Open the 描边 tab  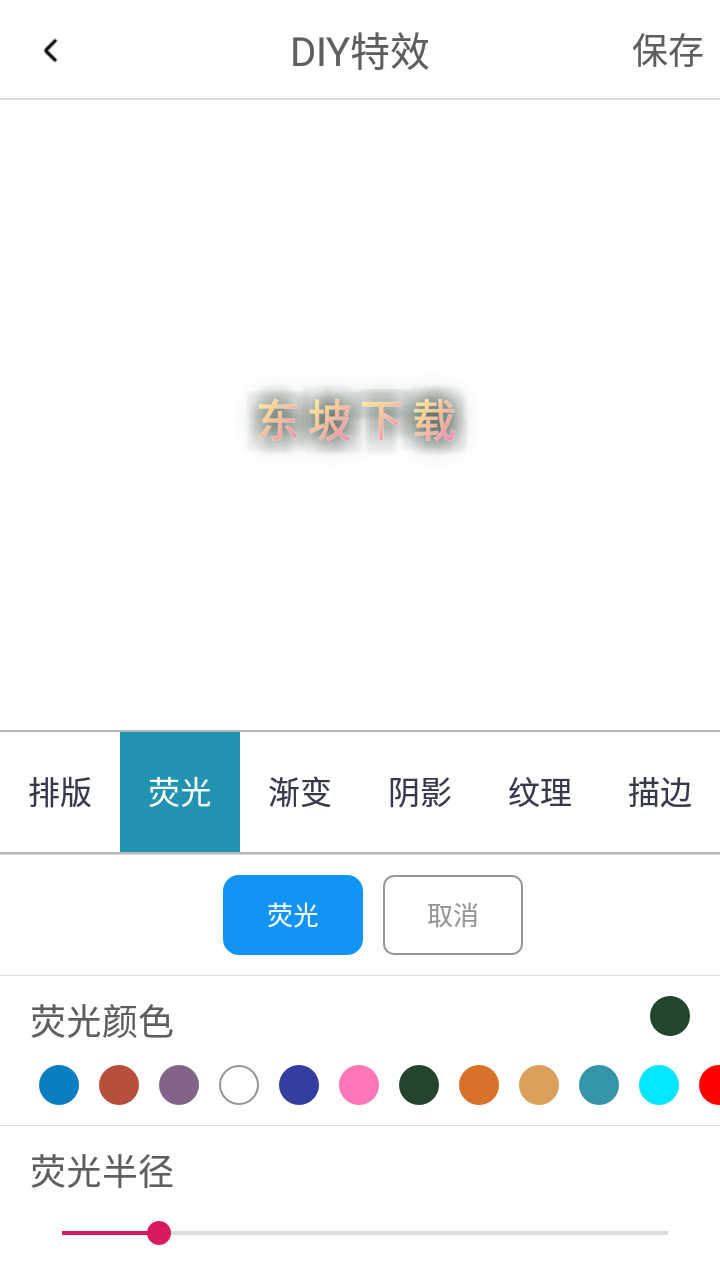(x=660, y=792)
